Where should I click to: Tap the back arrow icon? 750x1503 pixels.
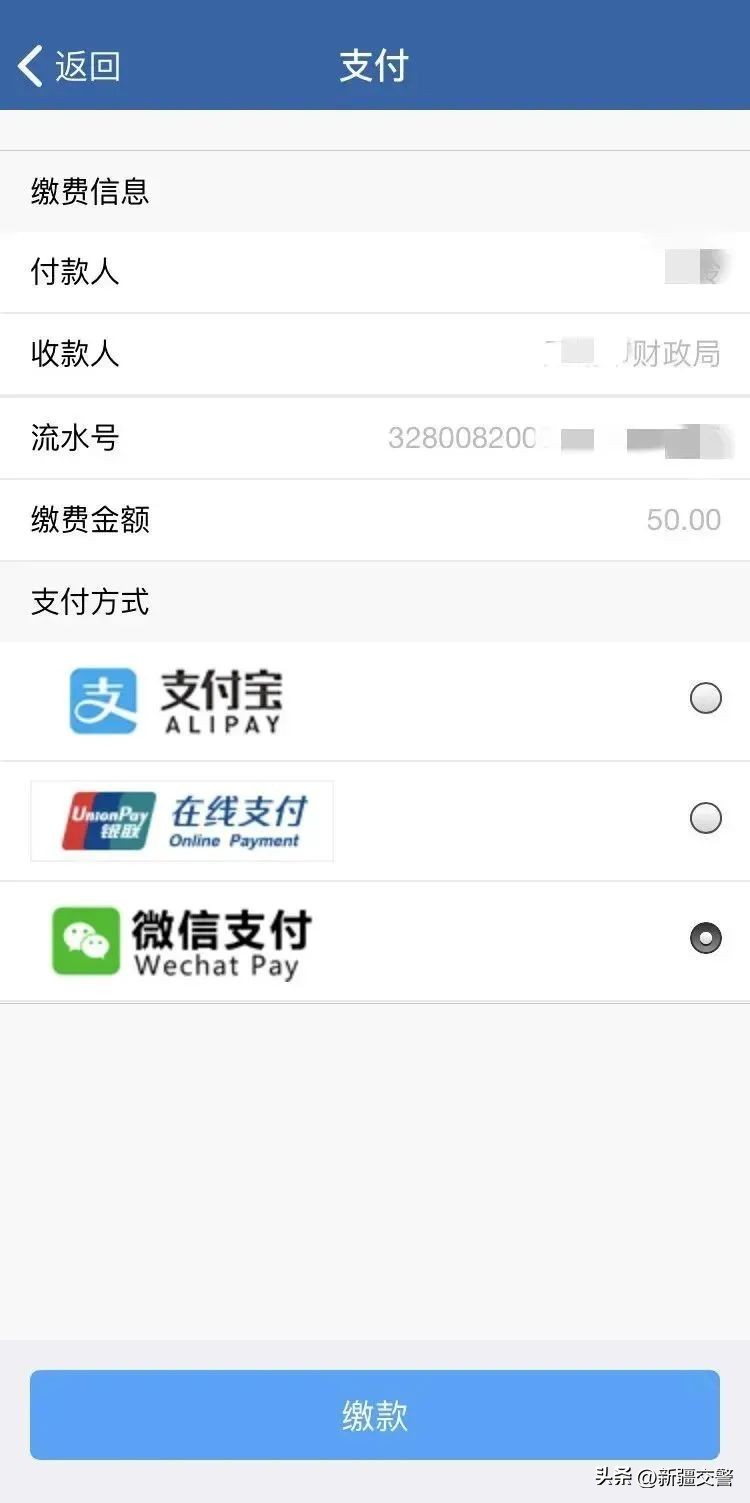(x=29, y=64)
